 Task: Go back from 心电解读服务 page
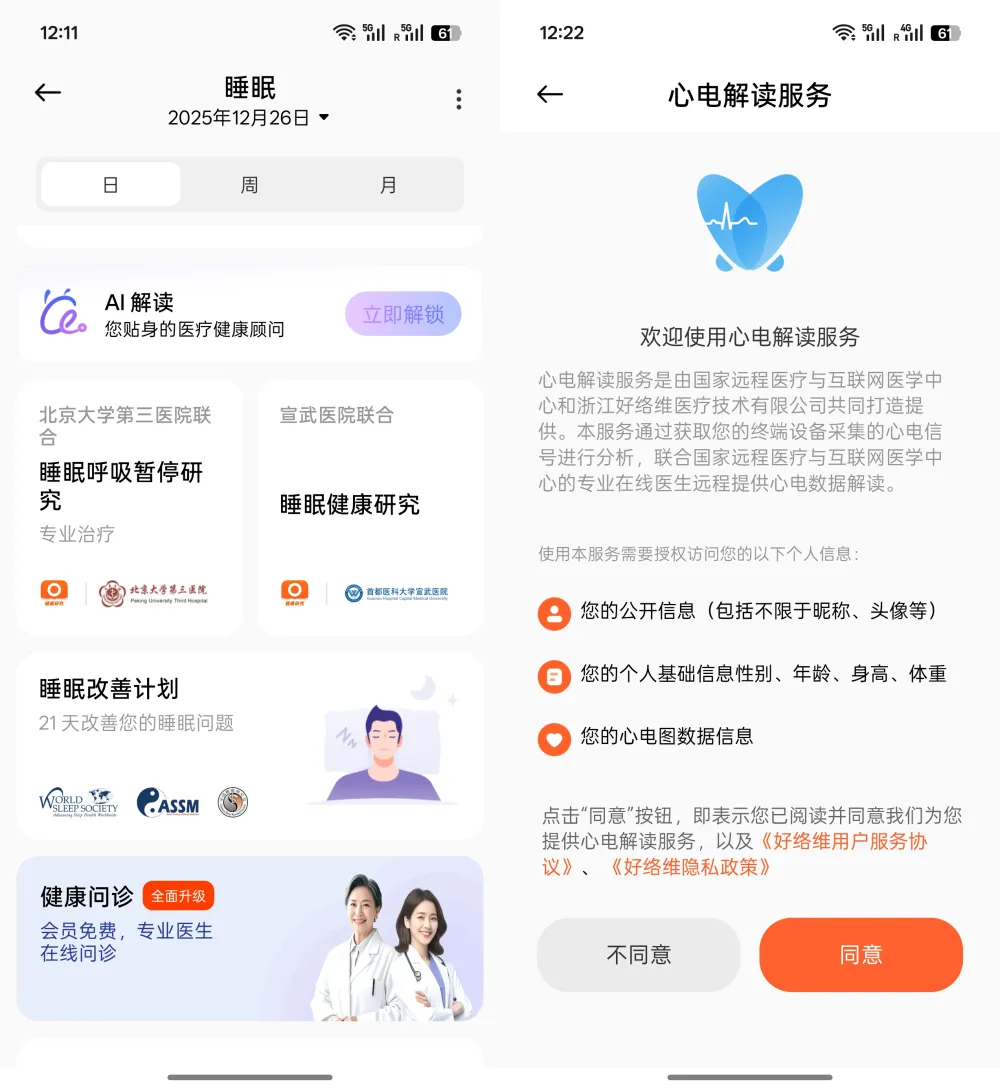(550, 94)
